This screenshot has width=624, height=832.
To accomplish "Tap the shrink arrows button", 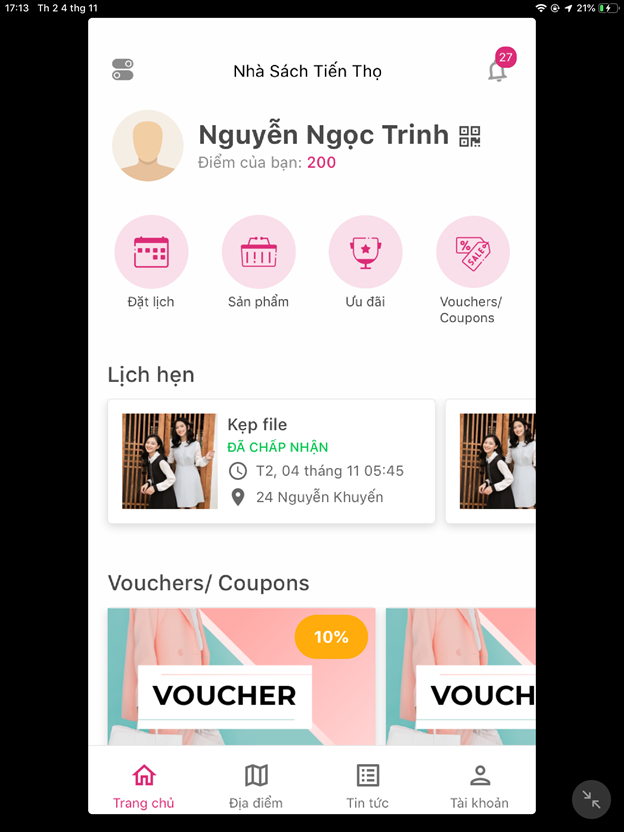I will [x=591, y=800].
